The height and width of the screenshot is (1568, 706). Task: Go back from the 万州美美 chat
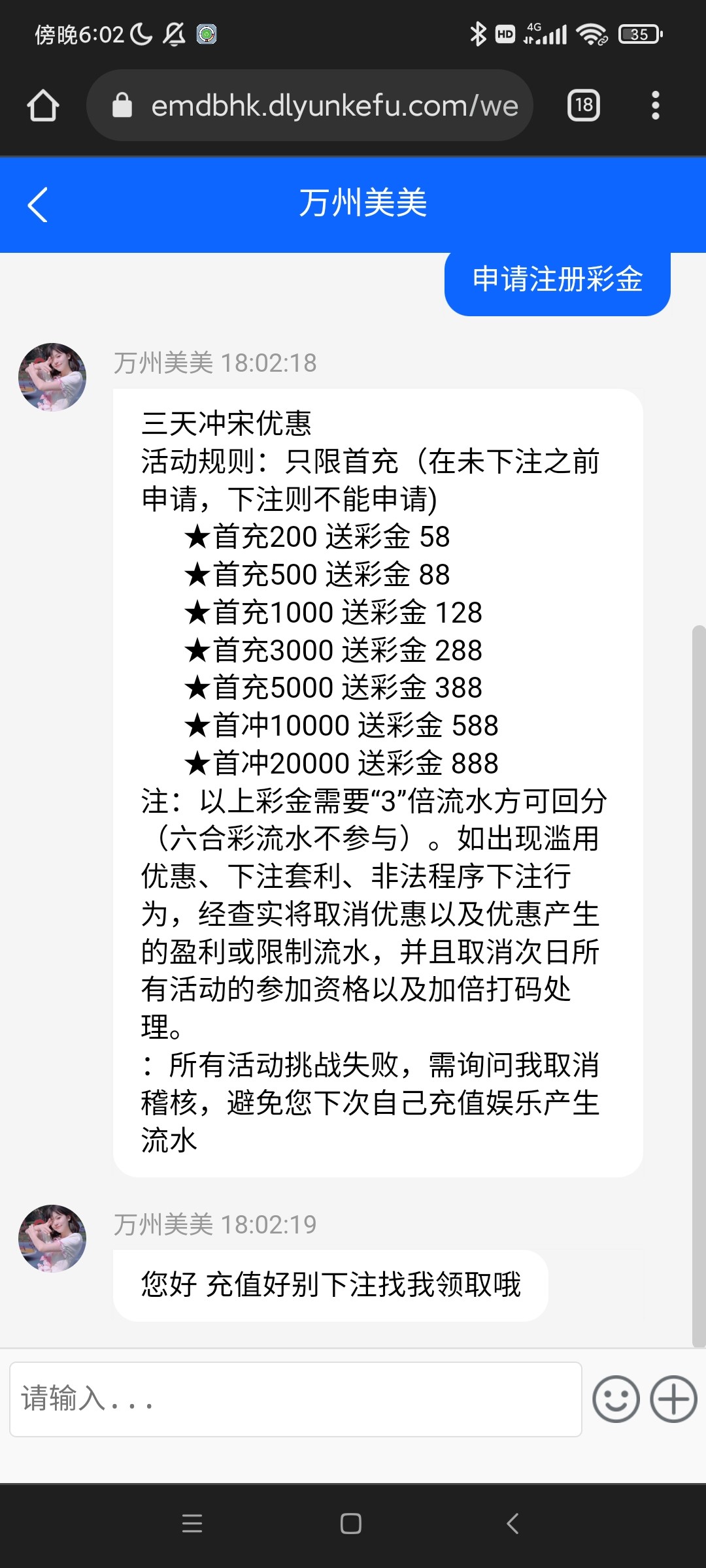(x=38, y=205)
